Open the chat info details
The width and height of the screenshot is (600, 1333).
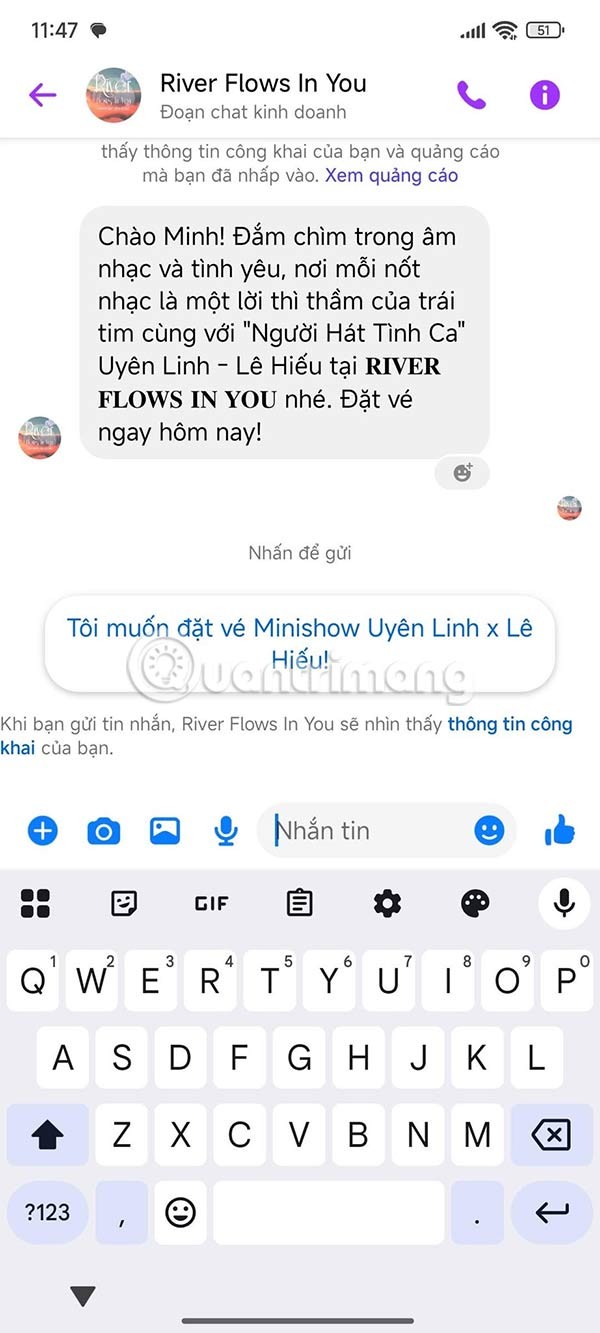tap(544, 95)
